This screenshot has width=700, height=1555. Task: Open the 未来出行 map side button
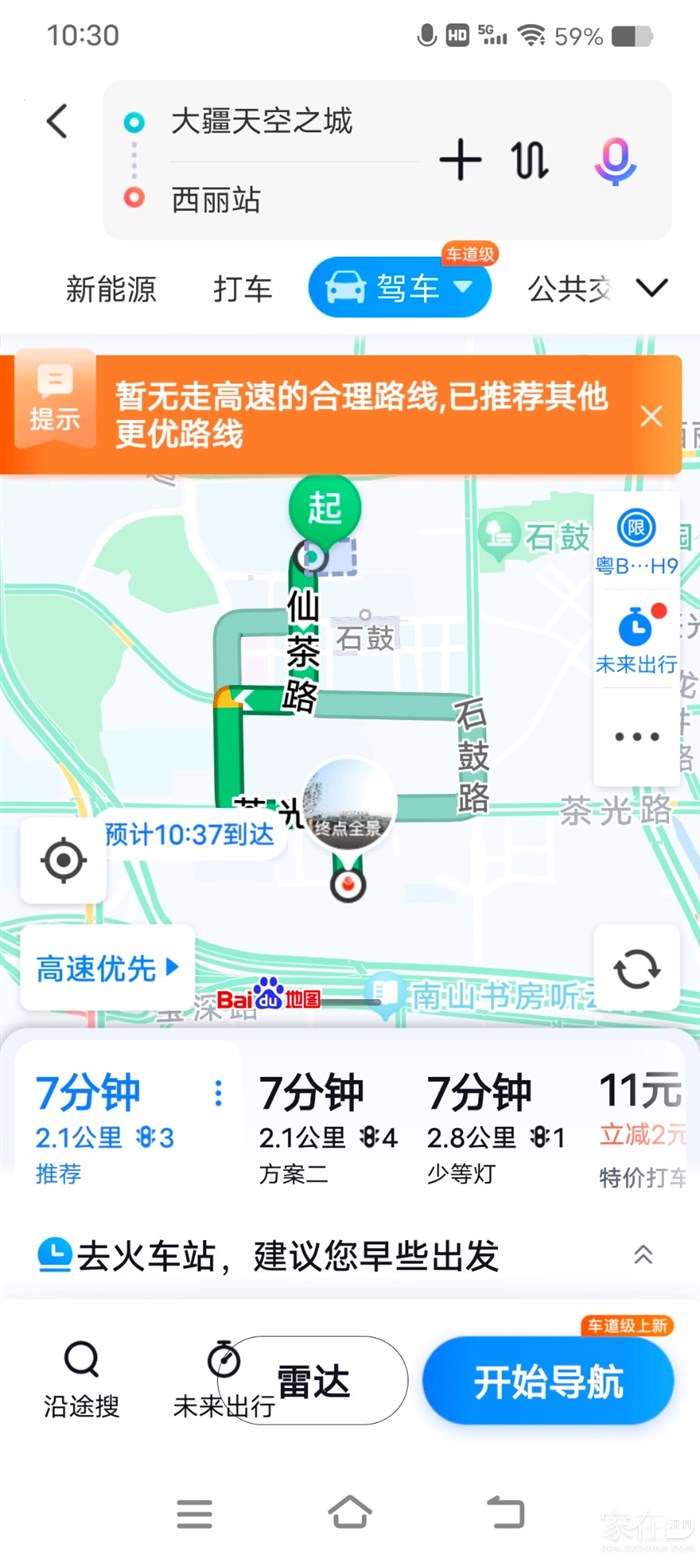click(x=637, y=640)
